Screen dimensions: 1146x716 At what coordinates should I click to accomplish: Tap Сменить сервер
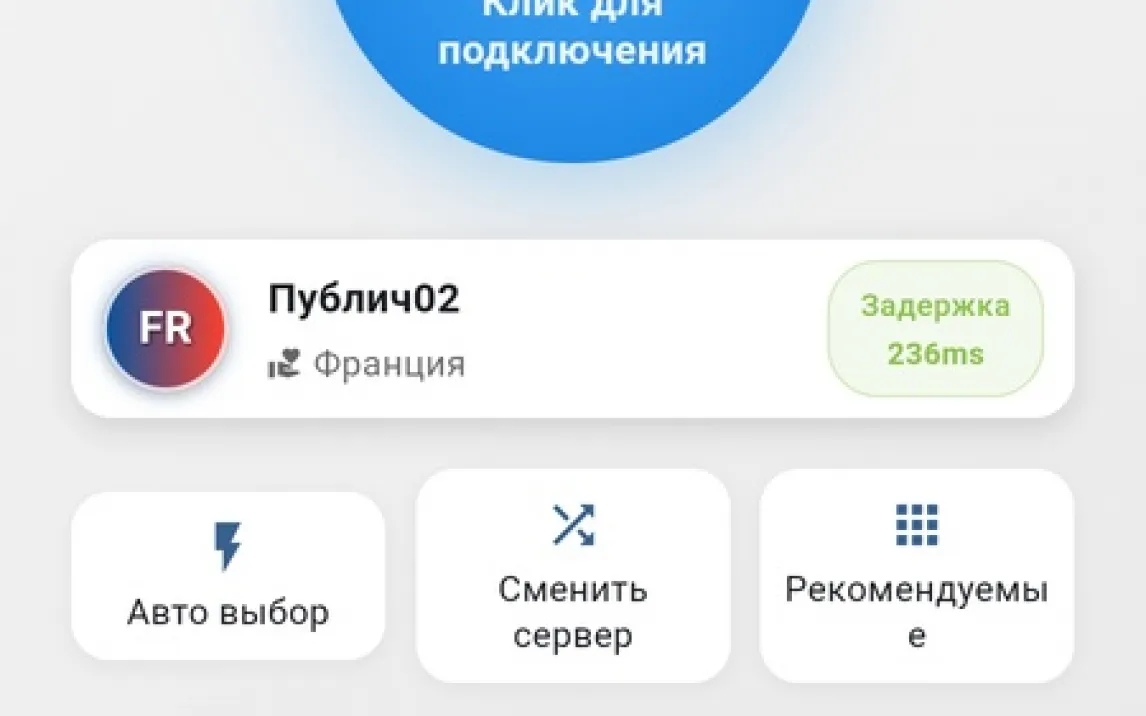[573, 576]
